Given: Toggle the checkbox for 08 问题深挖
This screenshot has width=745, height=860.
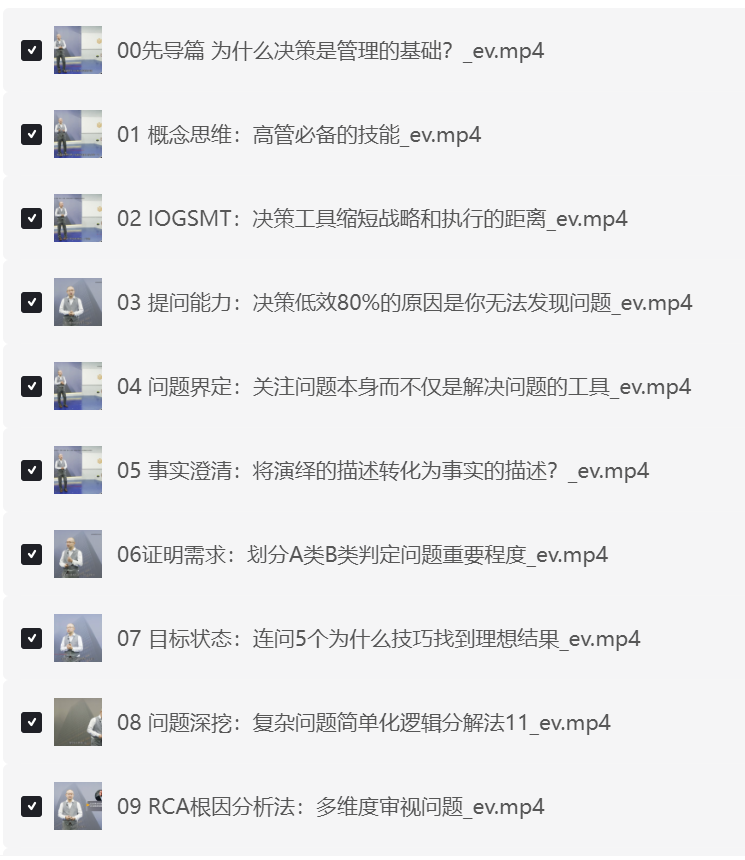Looking at the screenshot, I should (x=32, y=722).
